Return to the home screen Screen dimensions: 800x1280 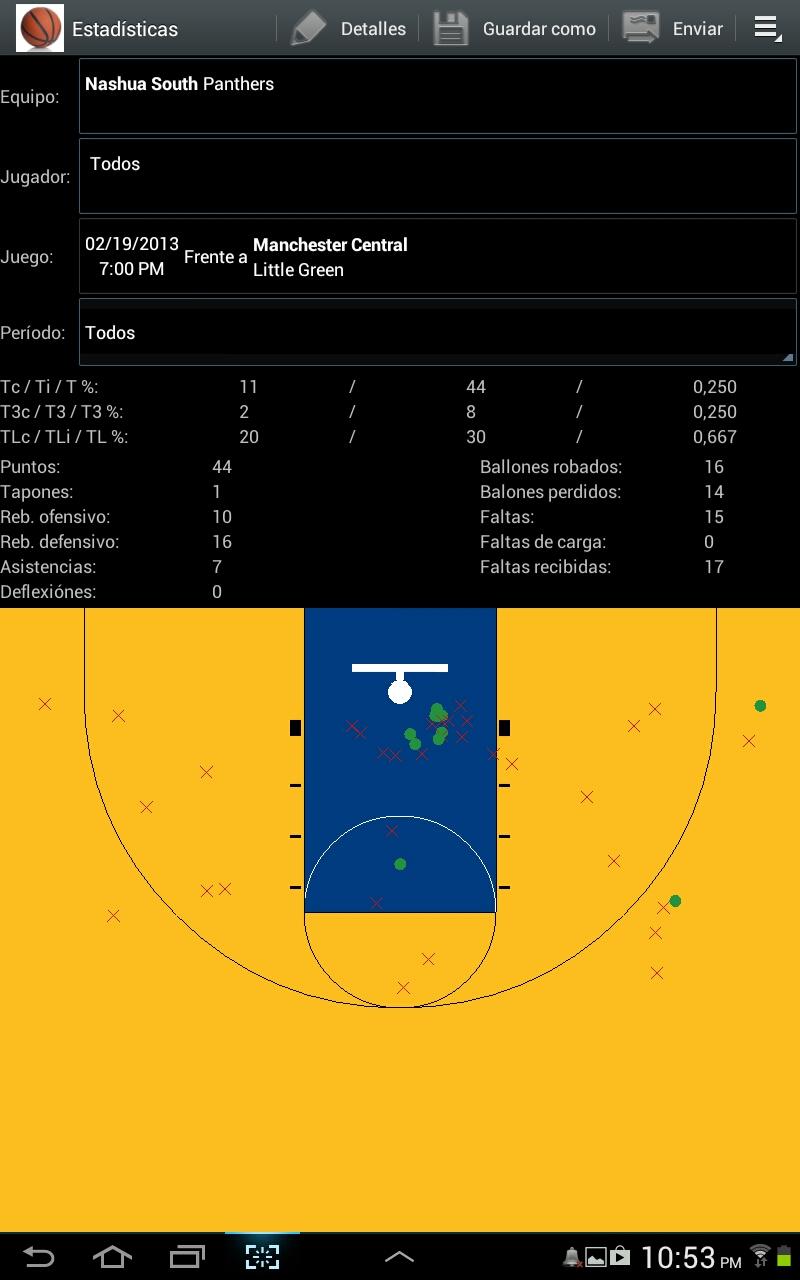pos(112,1256)
